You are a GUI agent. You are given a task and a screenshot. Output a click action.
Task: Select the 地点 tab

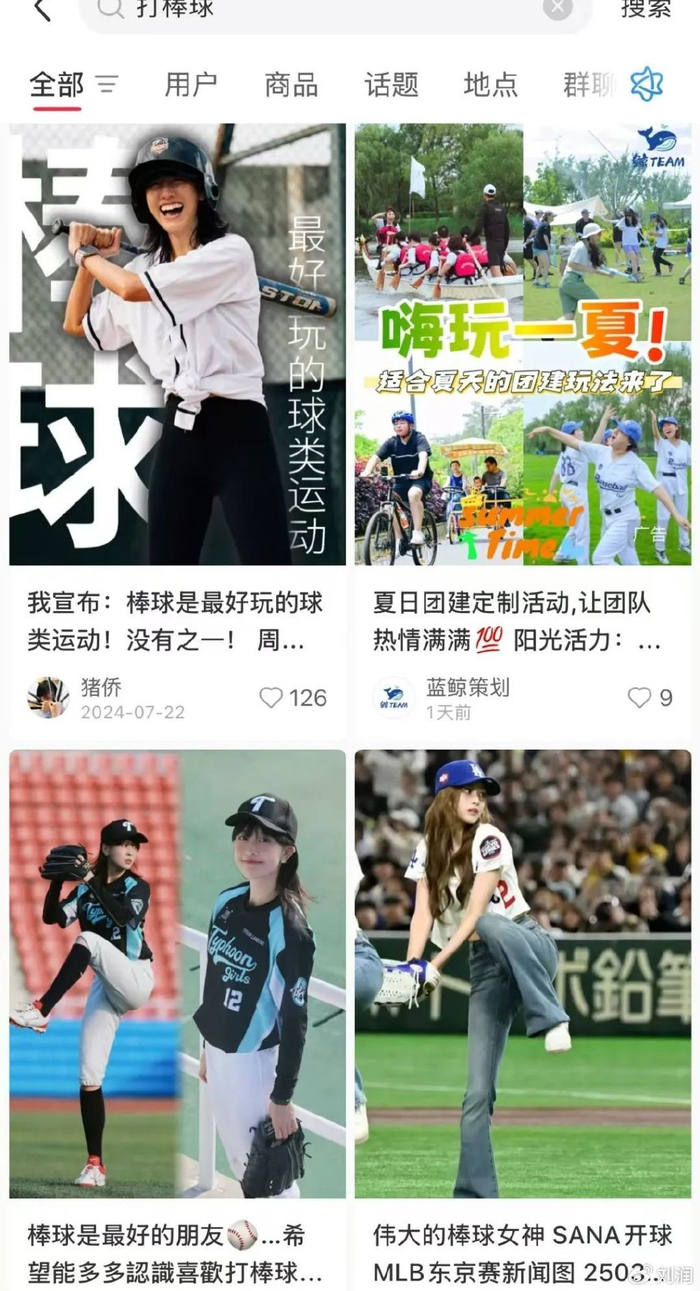[490, 85]
